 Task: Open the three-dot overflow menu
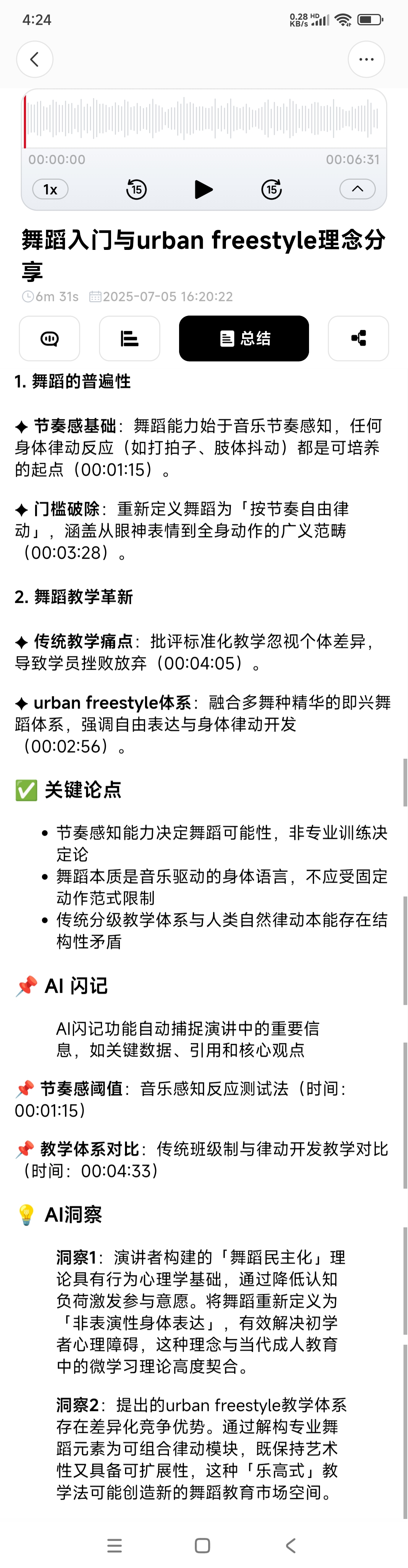[x=366, y=59]
